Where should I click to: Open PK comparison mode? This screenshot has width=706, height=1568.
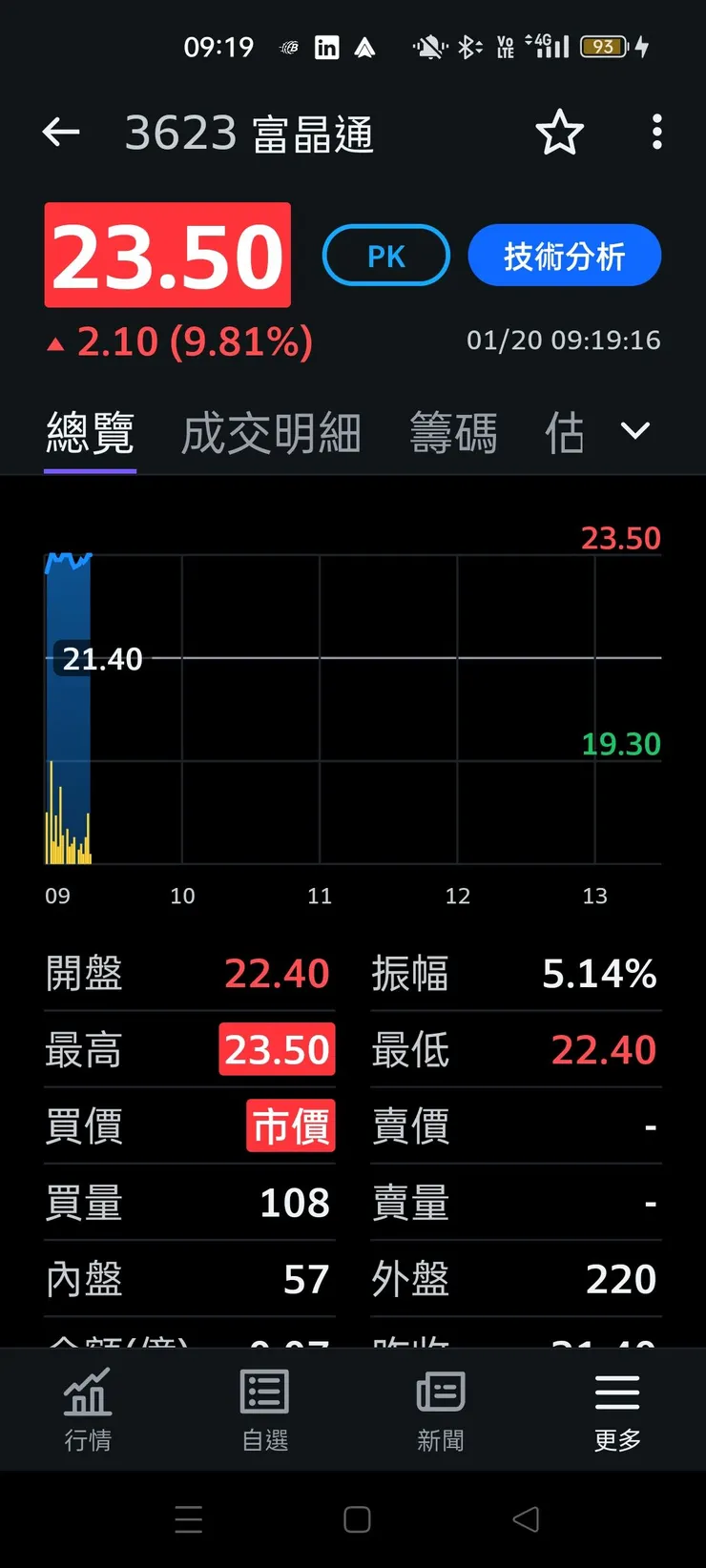click(x=385, y=256)
